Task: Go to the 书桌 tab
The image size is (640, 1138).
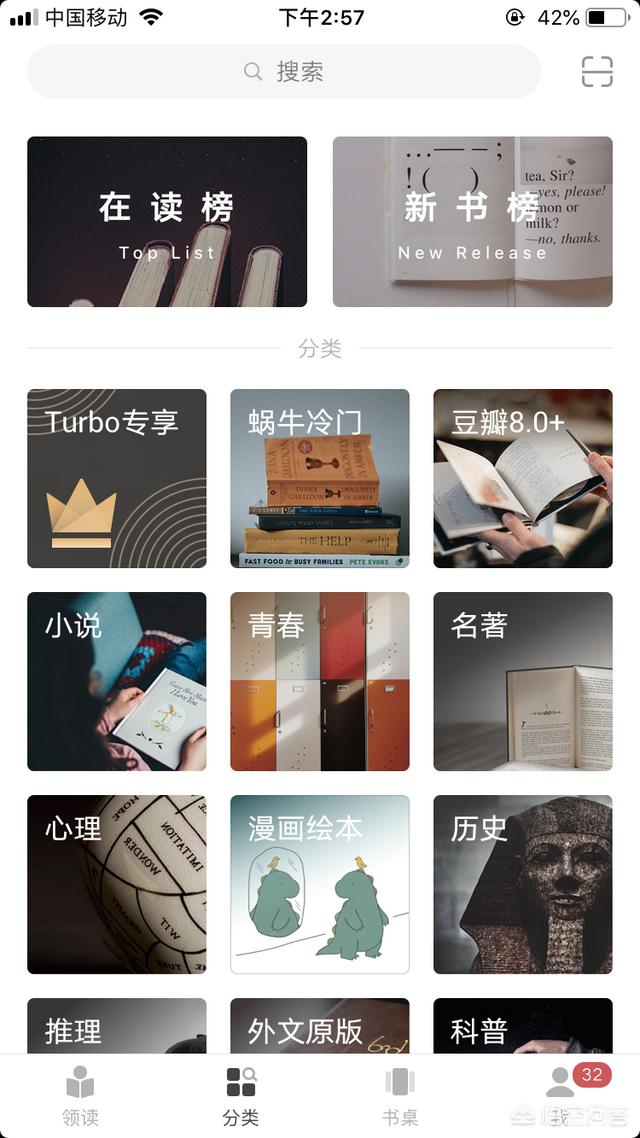Action: pyautogui.click(x=400, y=1096)
